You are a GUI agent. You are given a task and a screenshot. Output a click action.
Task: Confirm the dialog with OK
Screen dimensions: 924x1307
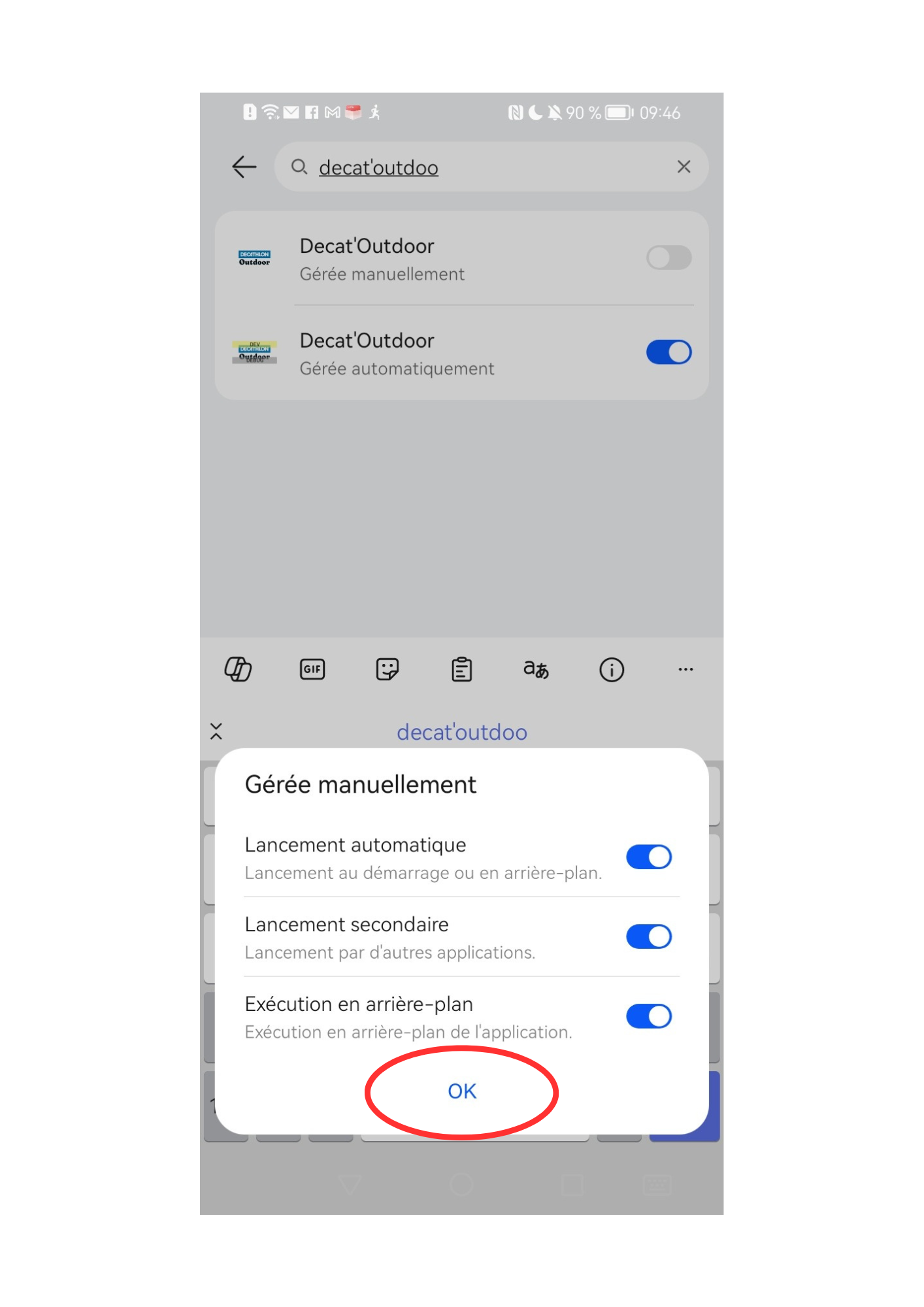pos(461,1091)
